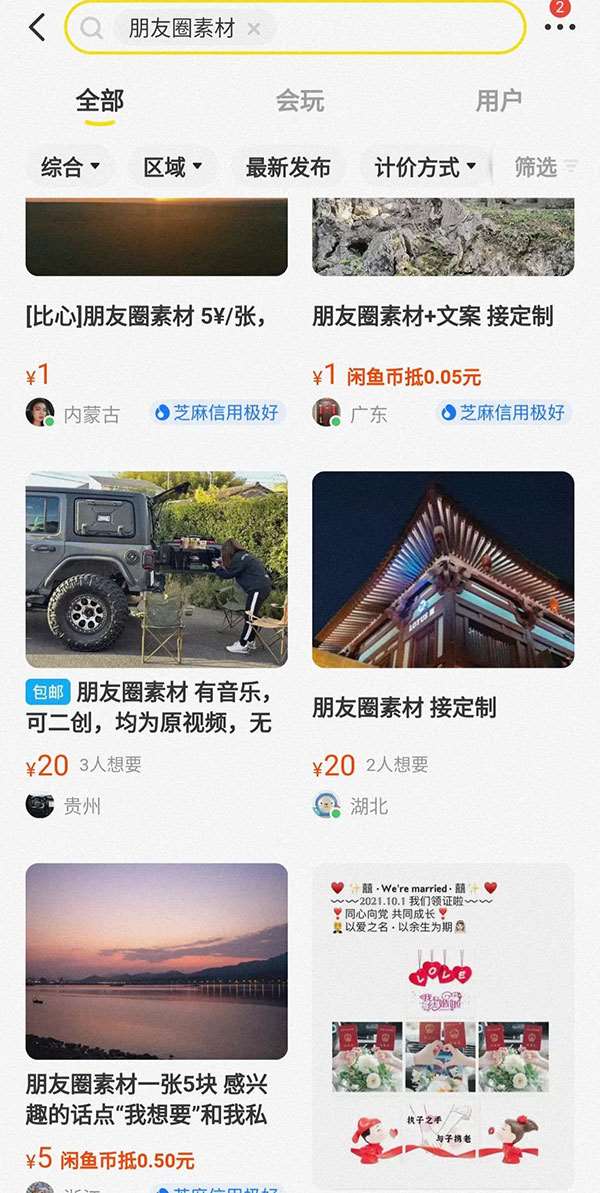The width and height of the screenshot is (600, 1193).
Task: Switch to the 用户 tab
Action: click(x=498, y=101)
